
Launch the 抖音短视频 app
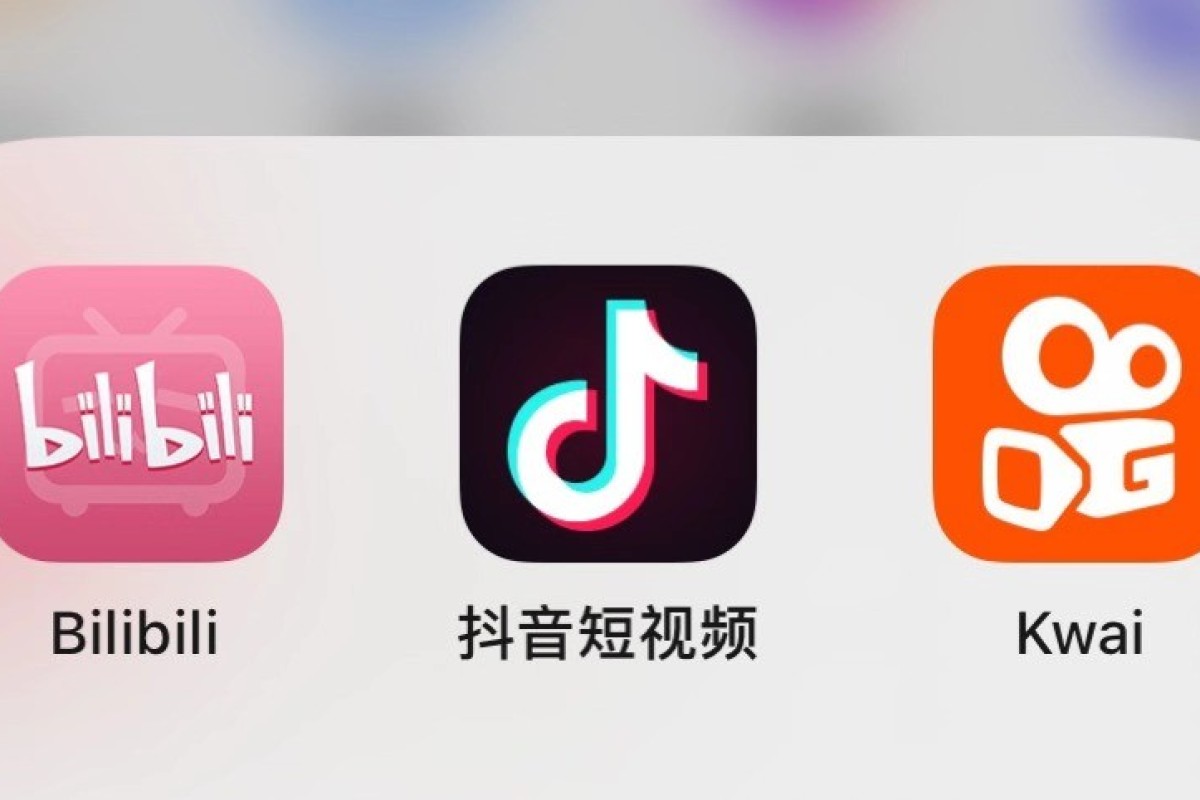tap(607, 413)
